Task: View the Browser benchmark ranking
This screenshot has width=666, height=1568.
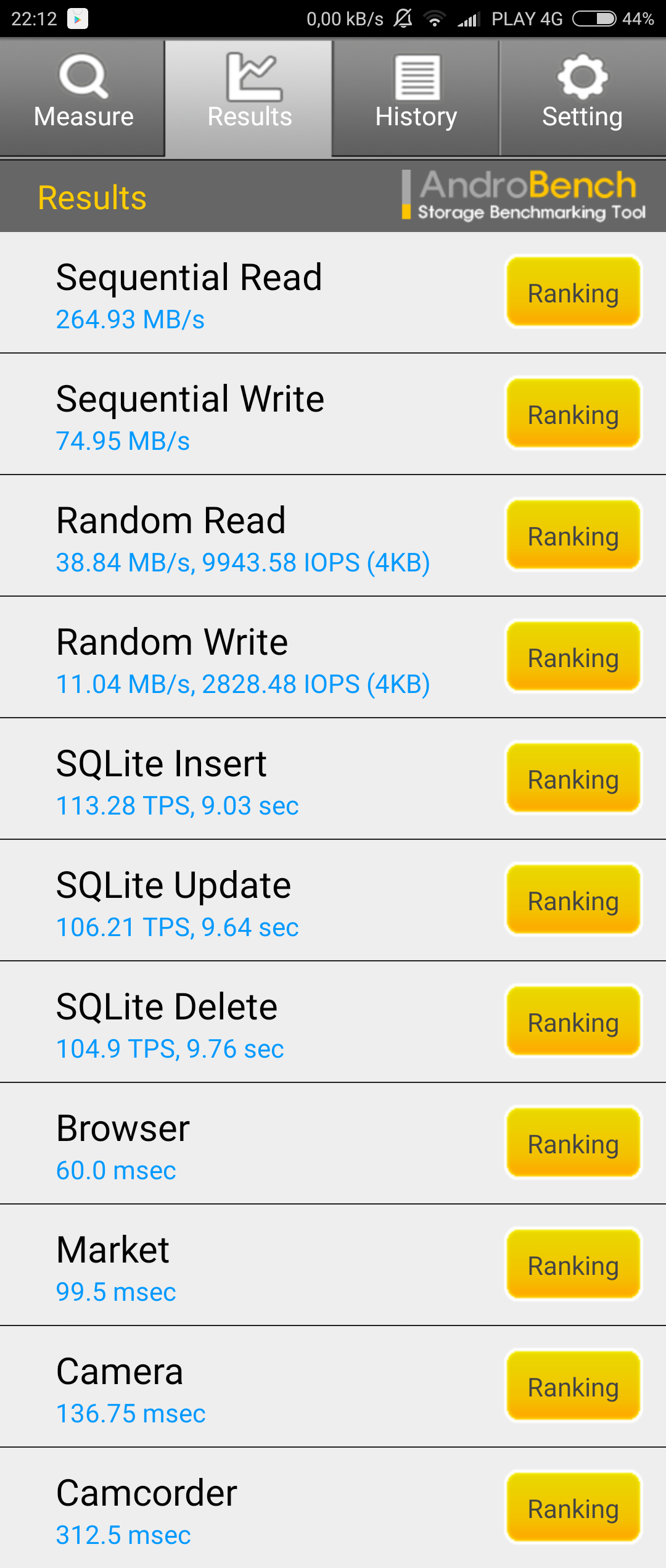Action: pyautogui.click(x=573, y=1143)
